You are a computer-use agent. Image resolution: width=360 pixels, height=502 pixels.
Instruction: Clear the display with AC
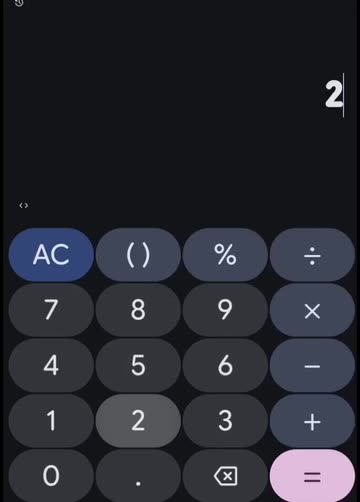51,255
